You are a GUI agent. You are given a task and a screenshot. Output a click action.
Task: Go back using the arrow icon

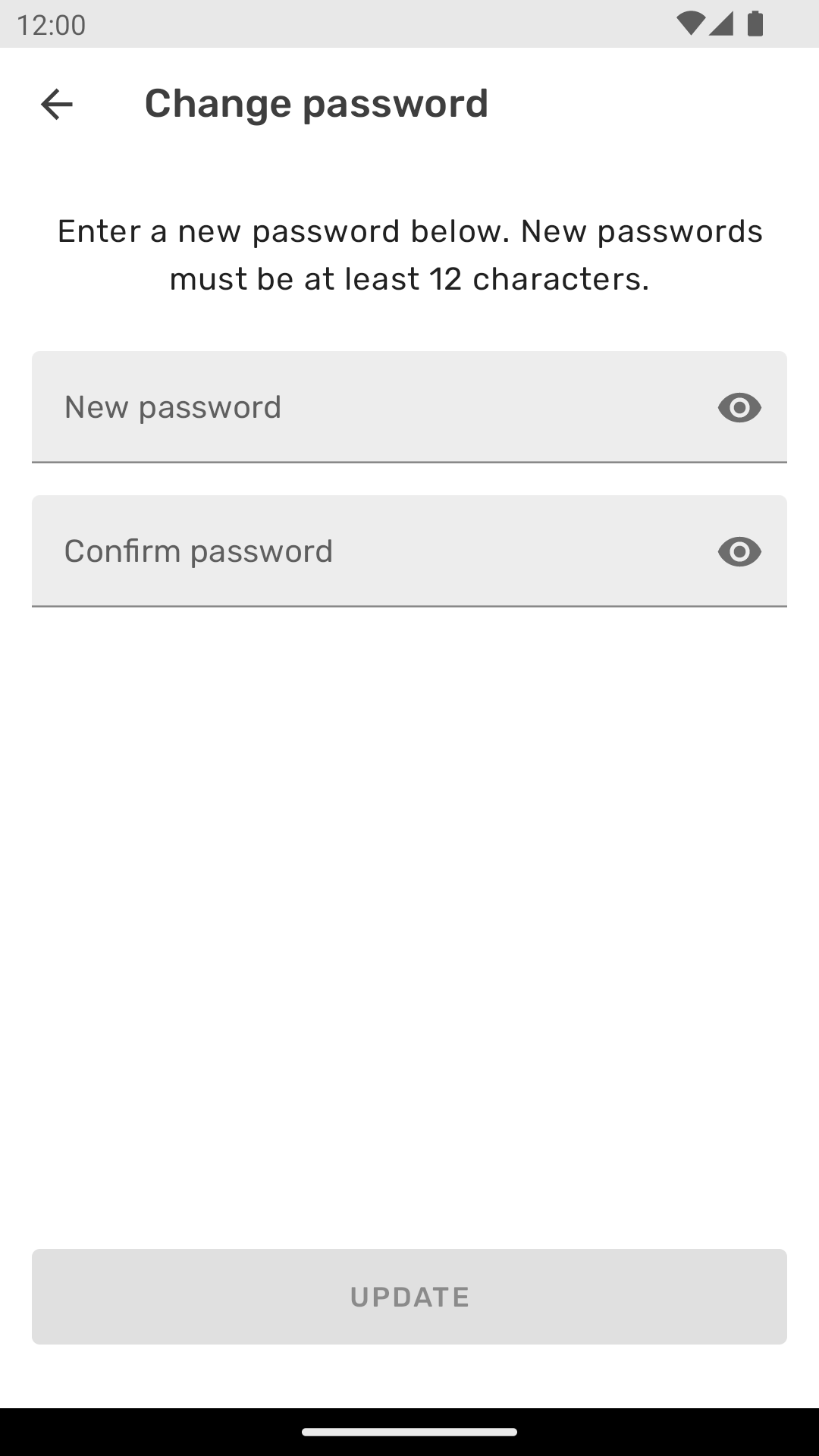pyautogui.click(x=56, y=104)
